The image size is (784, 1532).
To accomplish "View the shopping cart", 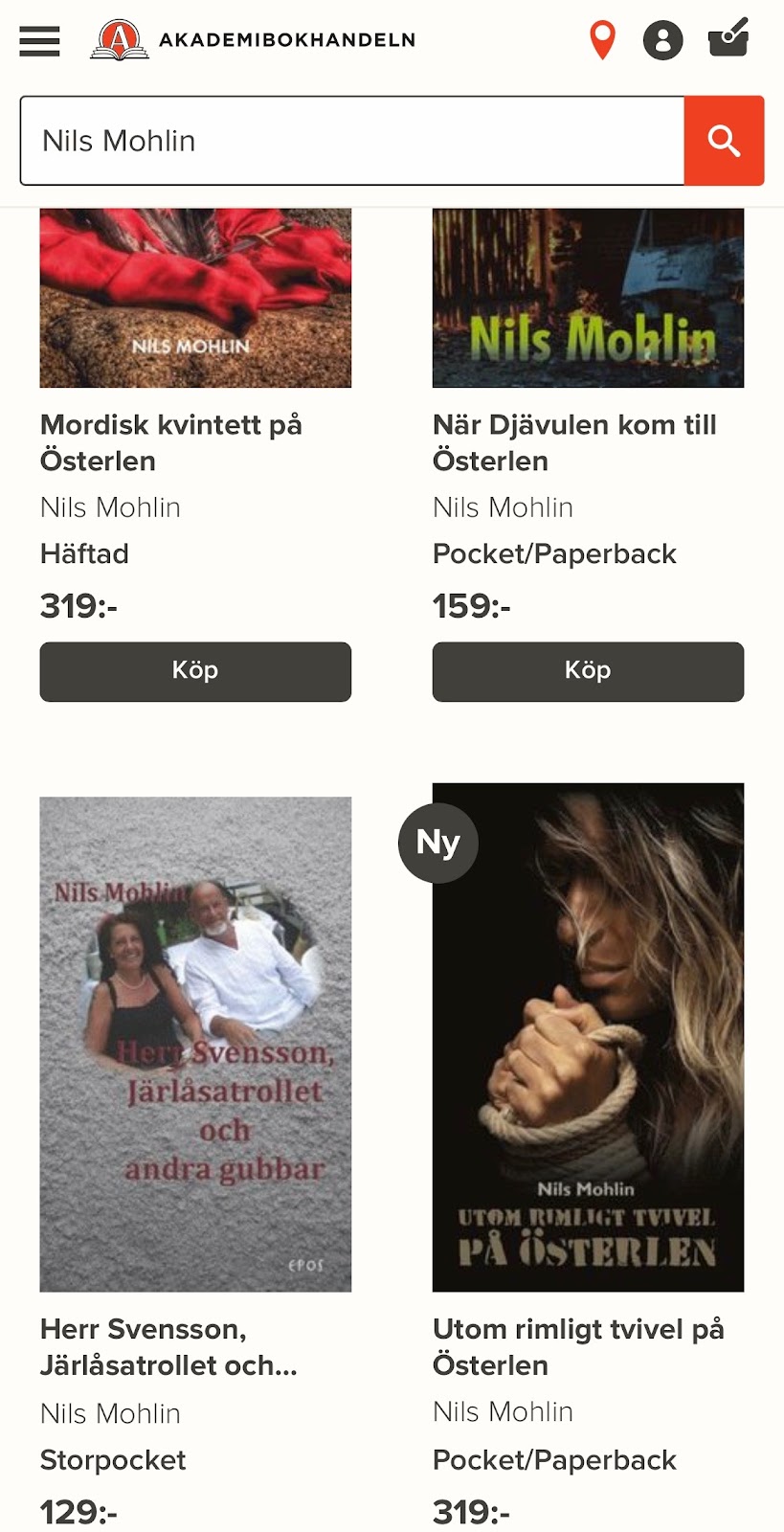I will (728, 40).
